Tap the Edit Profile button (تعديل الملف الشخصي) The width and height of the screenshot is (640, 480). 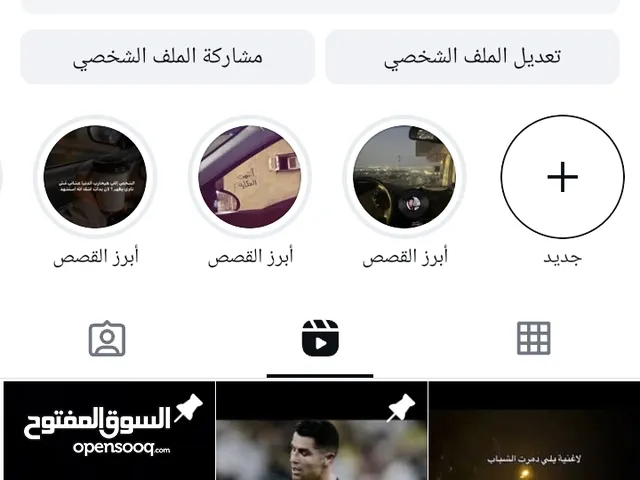point(473,57)
